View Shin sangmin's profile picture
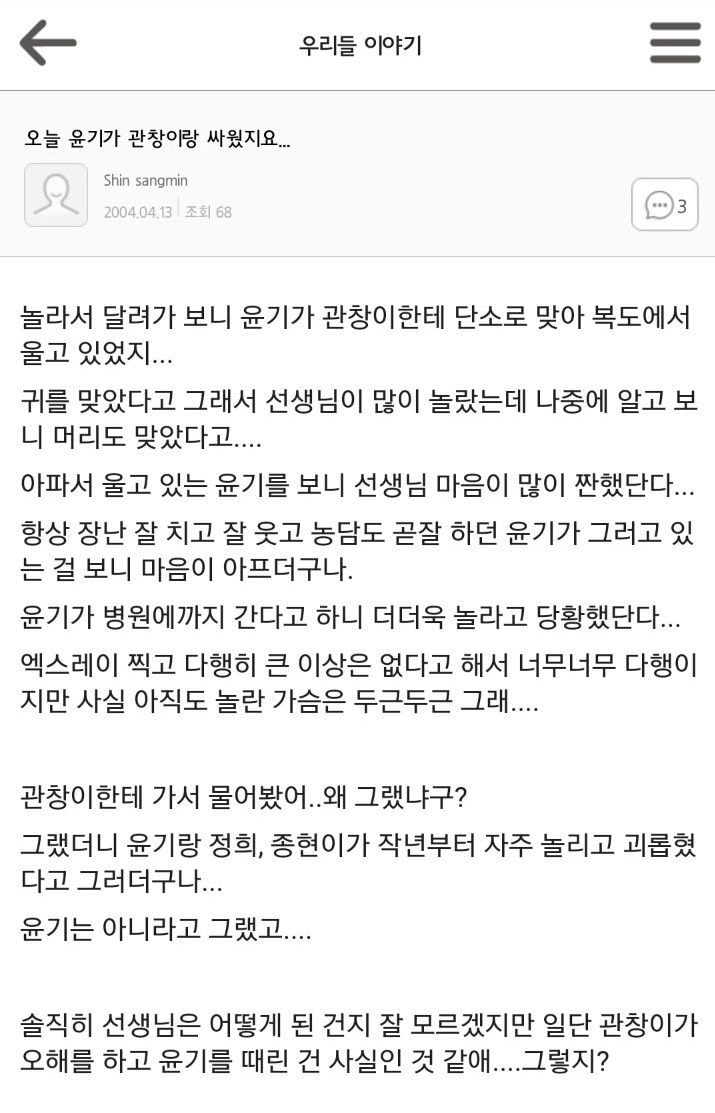This screenshot has width=715, height=1113. tap(56, 195)
